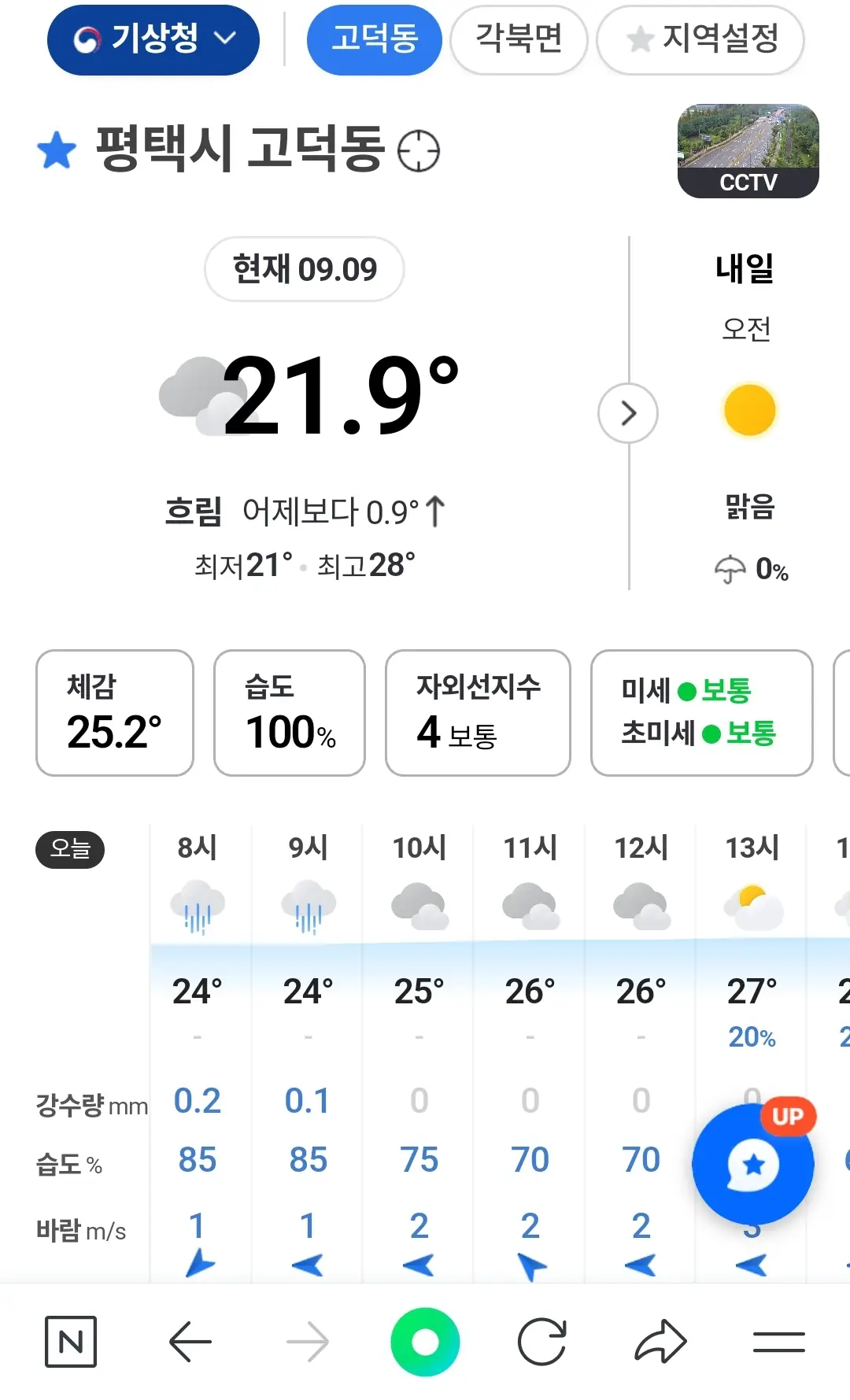Share this weather page
This screenshot has width=850, height=1400.
660,1342
